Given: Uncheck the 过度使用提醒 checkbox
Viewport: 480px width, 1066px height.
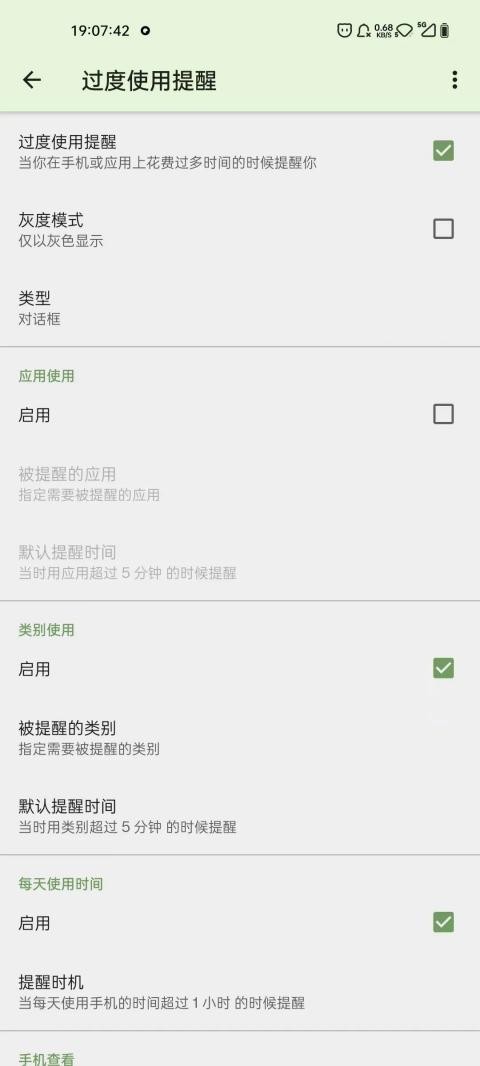Looking at the screenshot, I should [x=443, y=150].
